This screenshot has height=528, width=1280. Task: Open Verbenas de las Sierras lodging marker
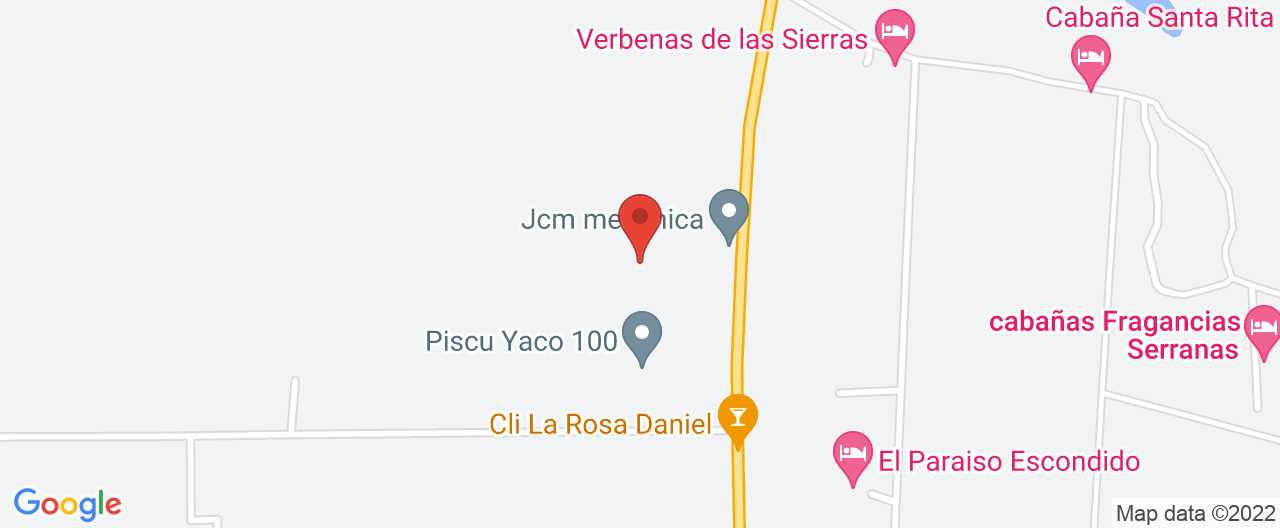894,32
